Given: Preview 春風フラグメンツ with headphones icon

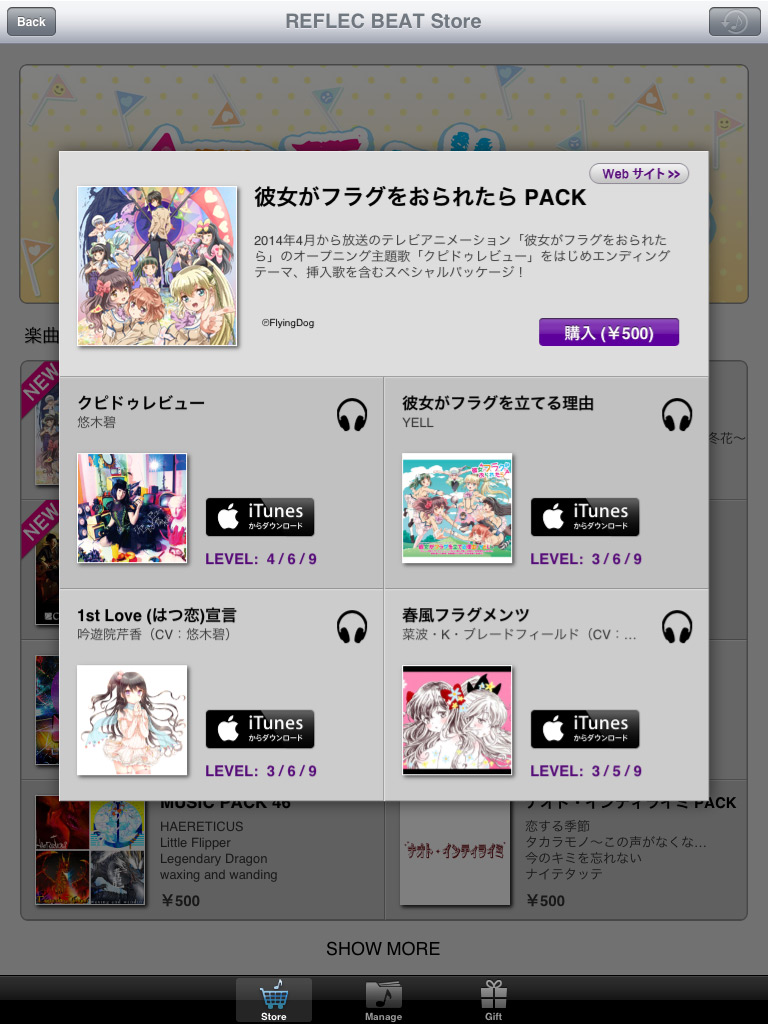Looking at the screenshot, I should pos(677,627).
